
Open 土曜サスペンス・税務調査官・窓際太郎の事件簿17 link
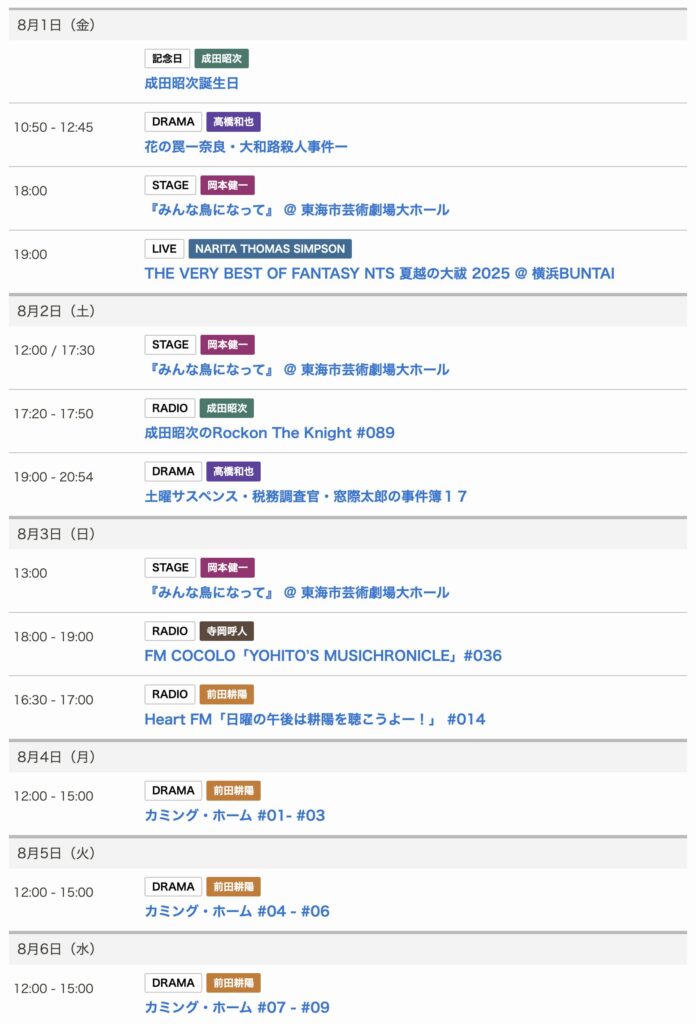point(305,496)
